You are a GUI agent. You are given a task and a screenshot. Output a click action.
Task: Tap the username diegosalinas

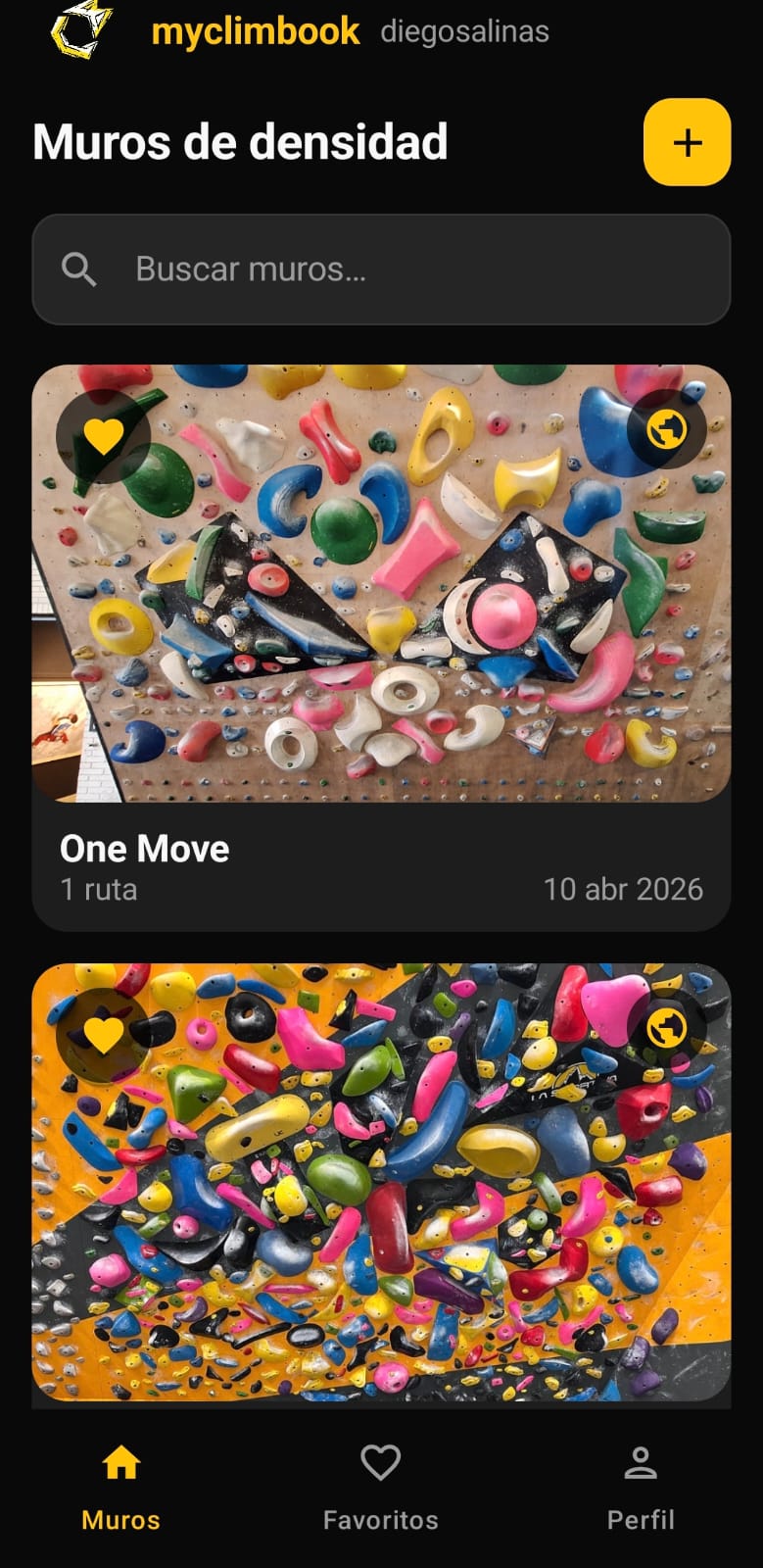464,30
